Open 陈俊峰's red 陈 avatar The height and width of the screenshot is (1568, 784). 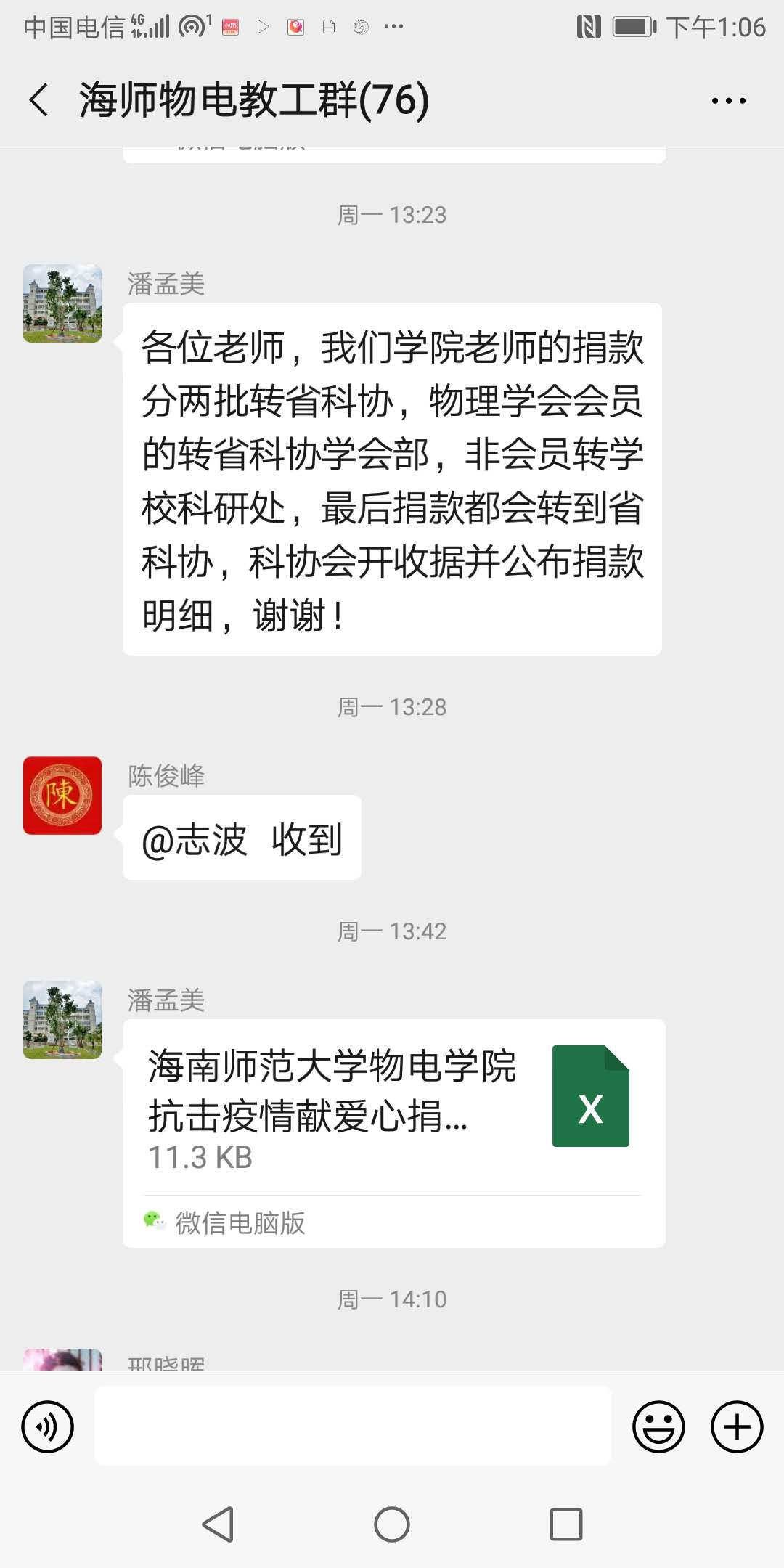pyautogui.click(x=62, y=796)
